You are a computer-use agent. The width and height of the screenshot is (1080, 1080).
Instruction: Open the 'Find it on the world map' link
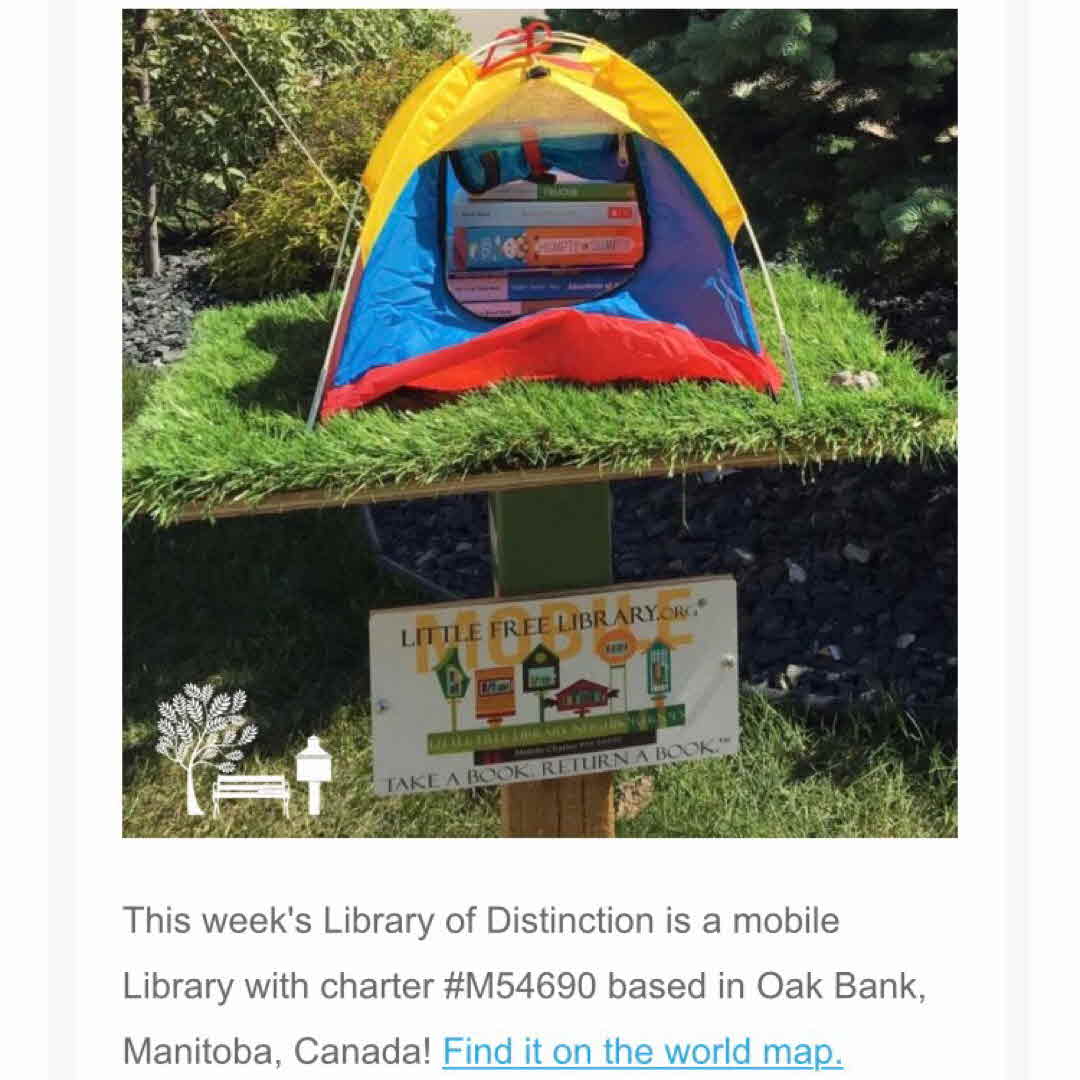pos(642,1051)
